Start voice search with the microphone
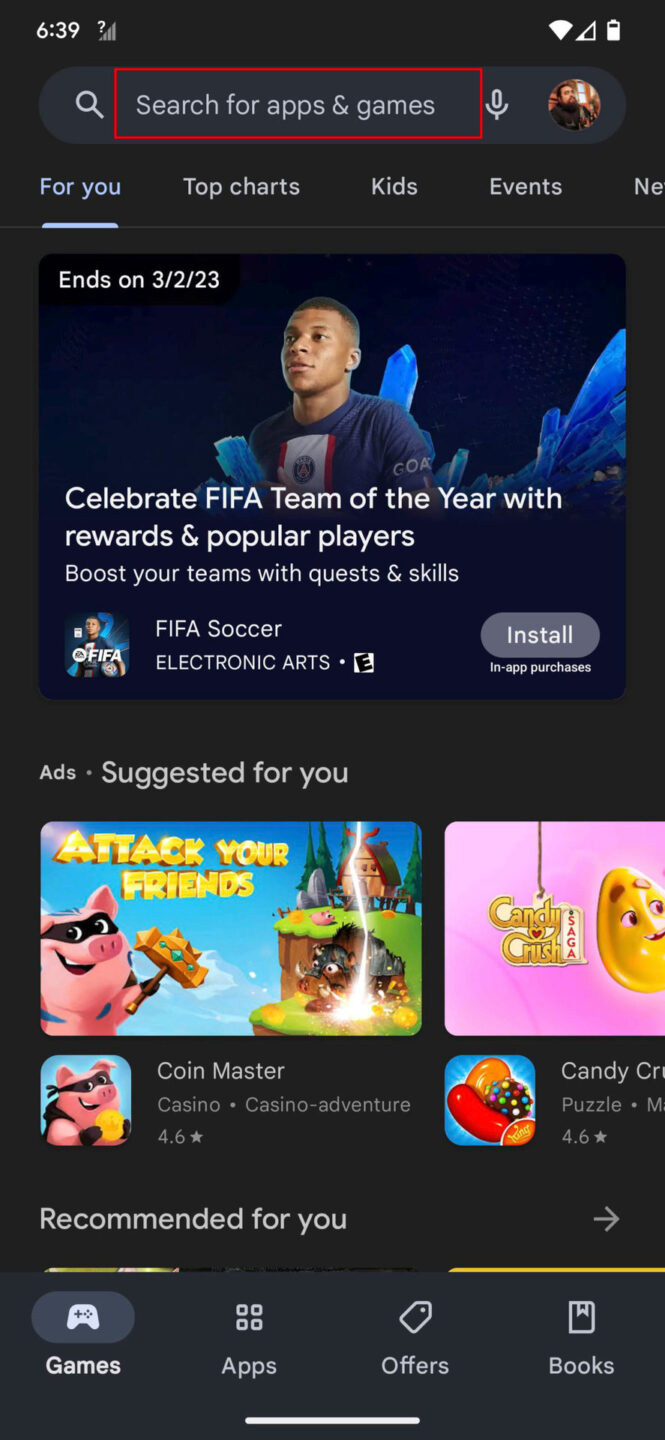This screenshot has height=1440, width=665. tap(496, 104)
